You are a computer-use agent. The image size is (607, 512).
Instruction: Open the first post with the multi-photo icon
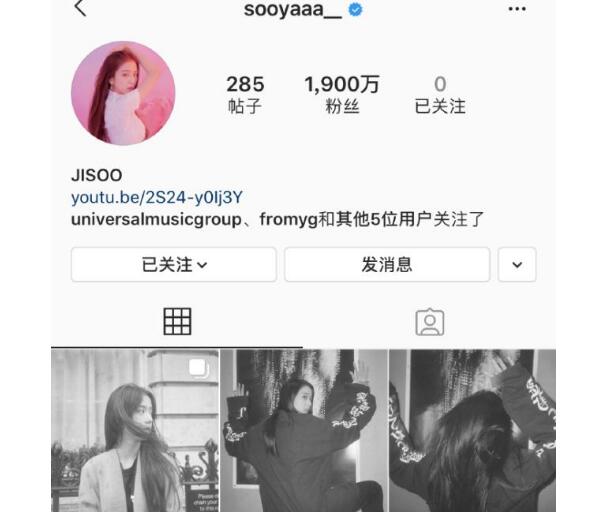coord(134,430)
